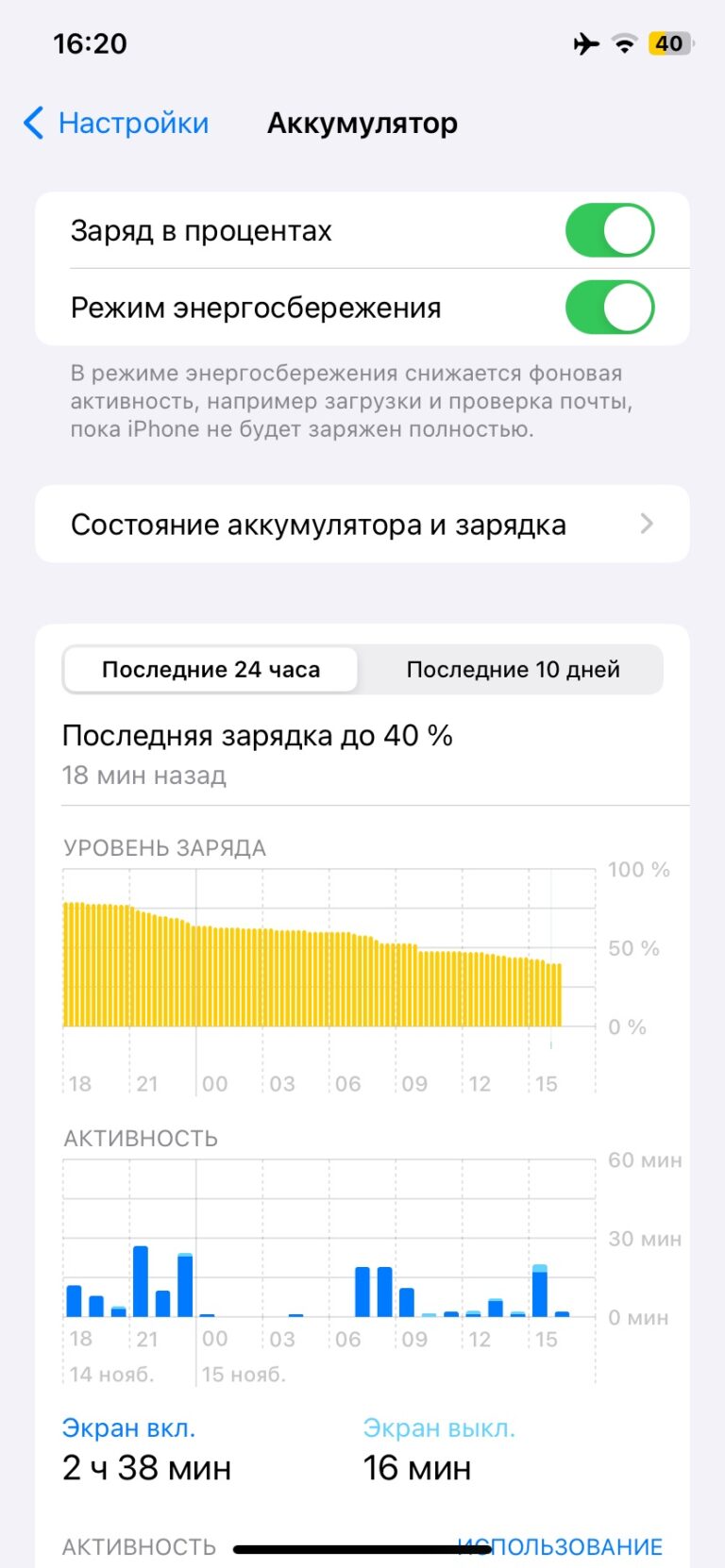This screenshot has height=1568, width=725.
Task: Switch to Последние 10 дней
Action: pos(513,670)
